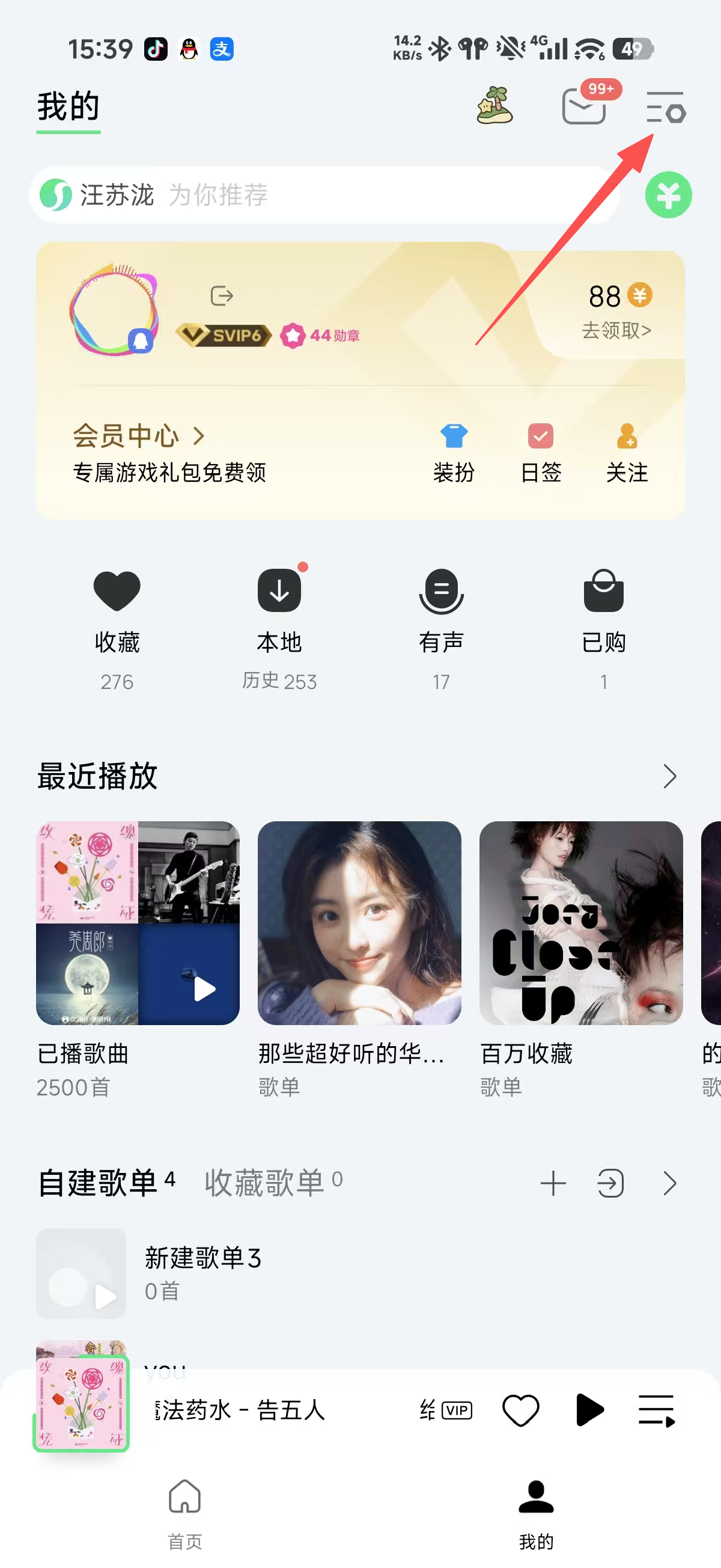This screenshot has width=721, height=1568.
Task: Open the message inbox with 99+ badge
Action: tap(584, 106)
